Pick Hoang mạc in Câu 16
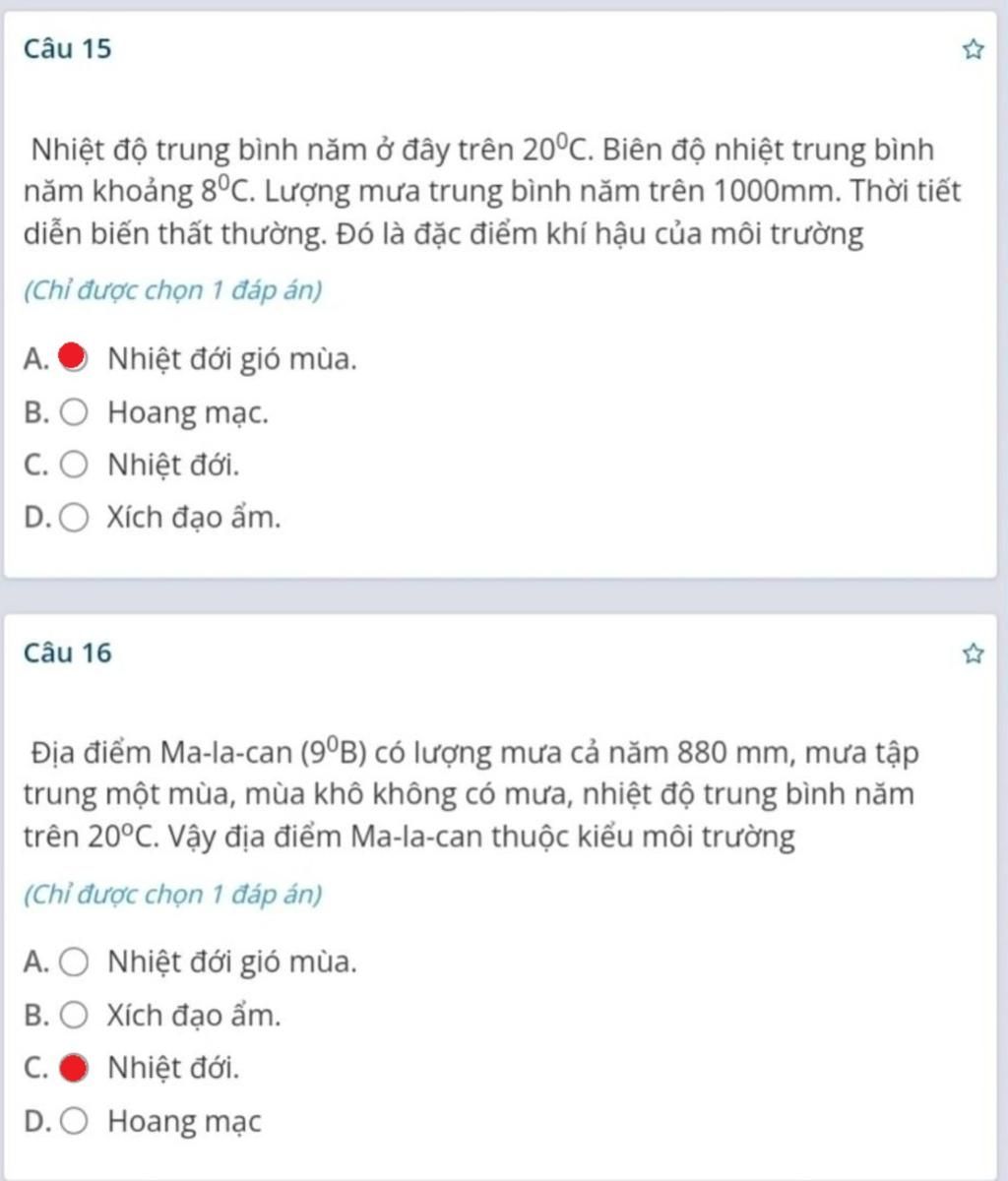Image resolution: width=1008 pixels, height=1181 pixels. pos(76,1120)
